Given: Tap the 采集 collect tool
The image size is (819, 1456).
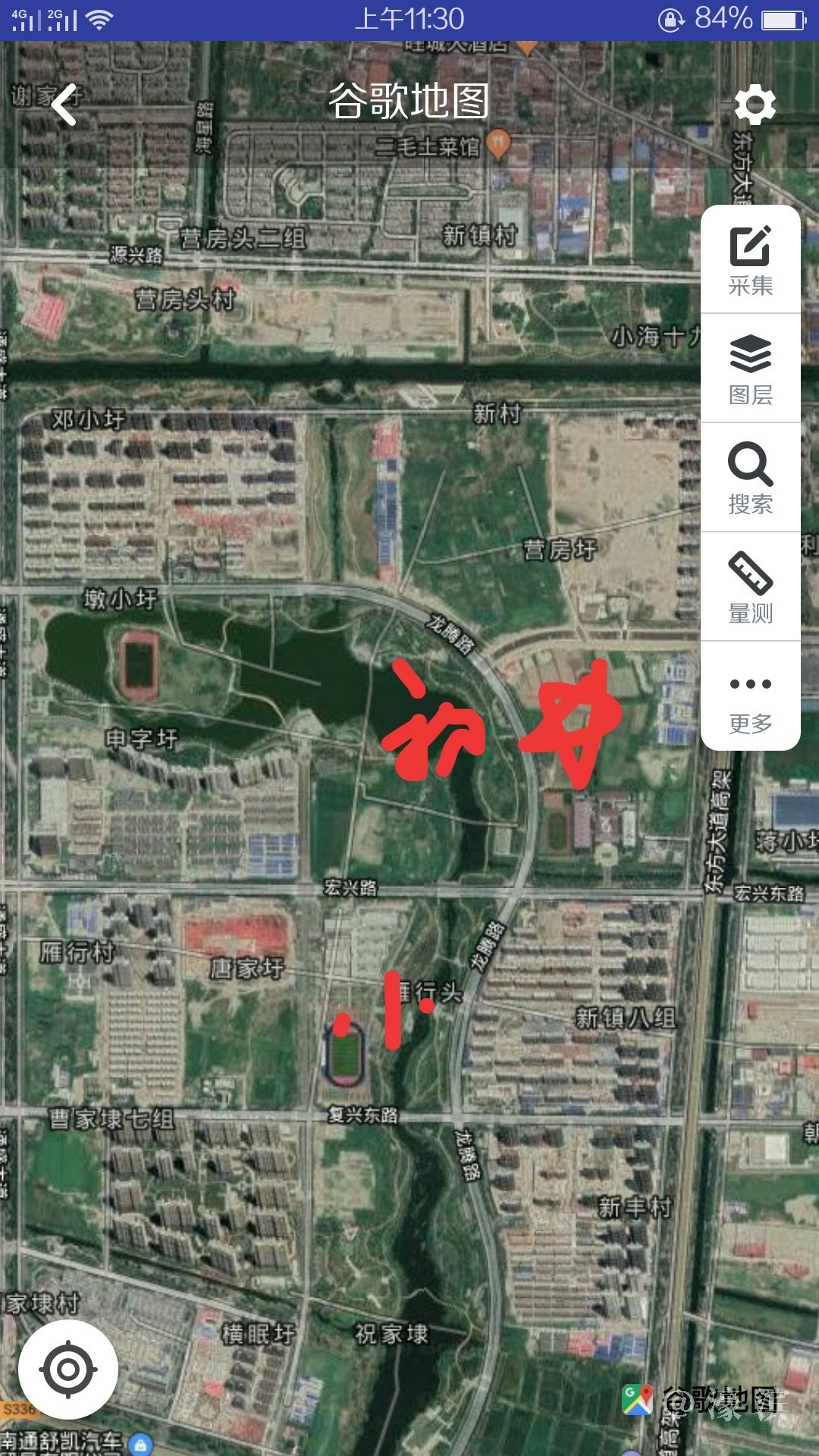Looking at the screenshot, I should [x=751, y=260].
